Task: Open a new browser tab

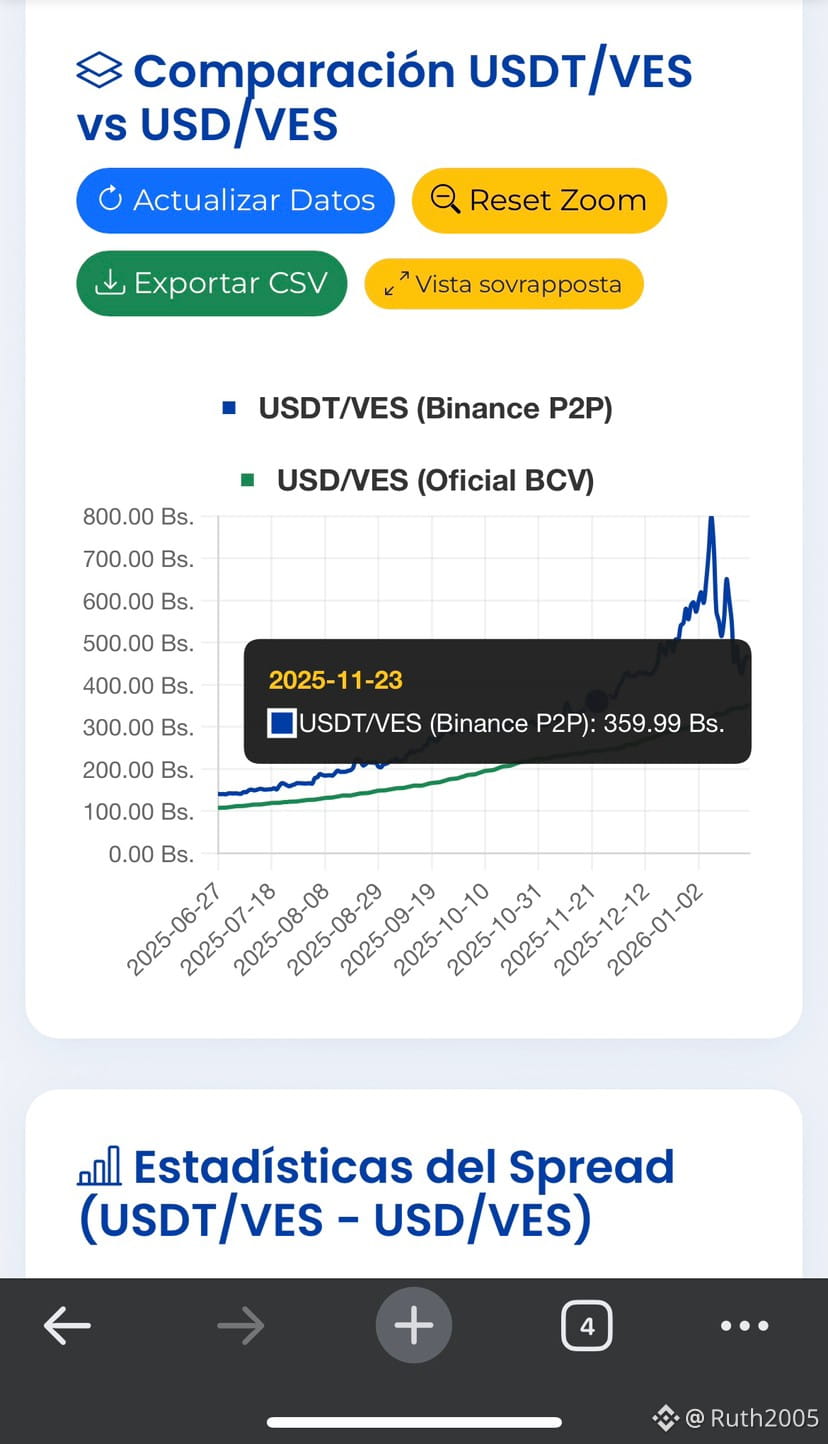Action: click(x=414, y=1326)
